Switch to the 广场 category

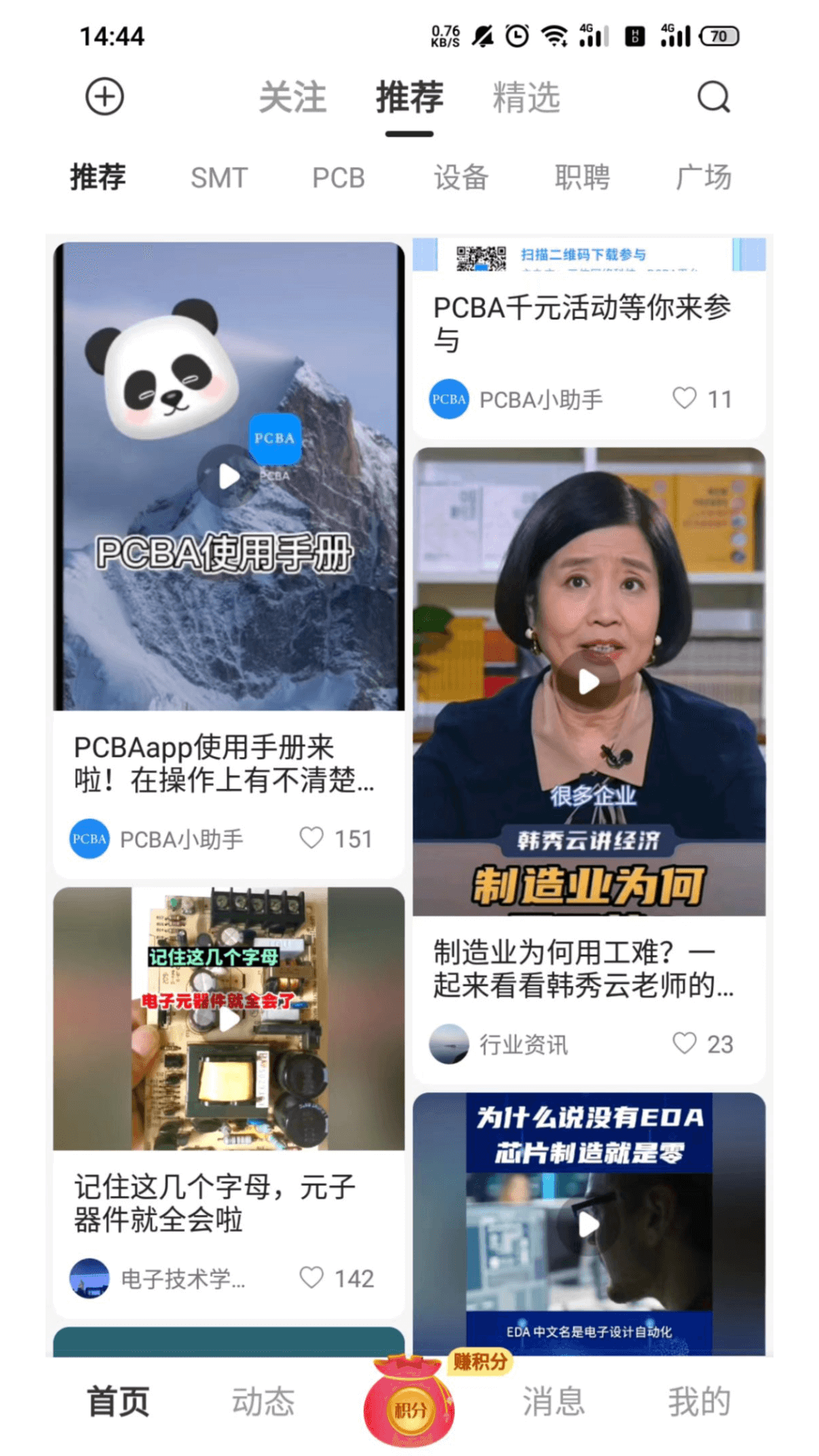click(704, 178)
